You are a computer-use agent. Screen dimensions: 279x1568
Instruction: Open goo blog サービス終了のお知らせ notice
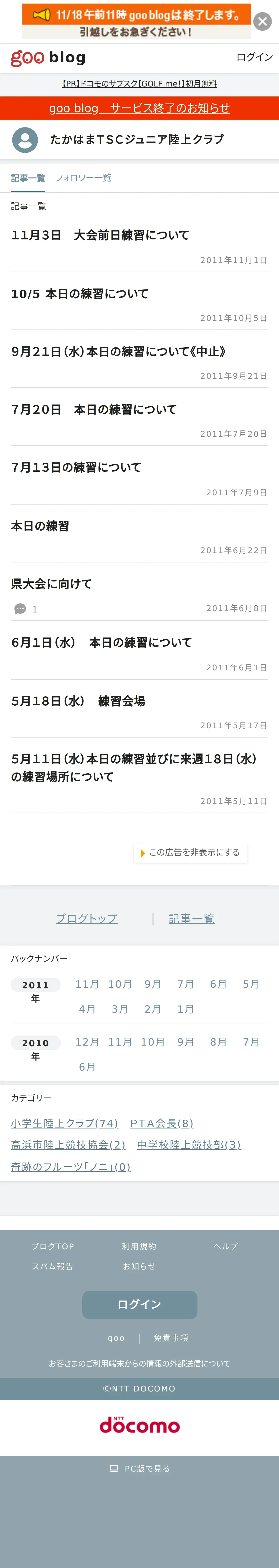(x=139, y=108)
